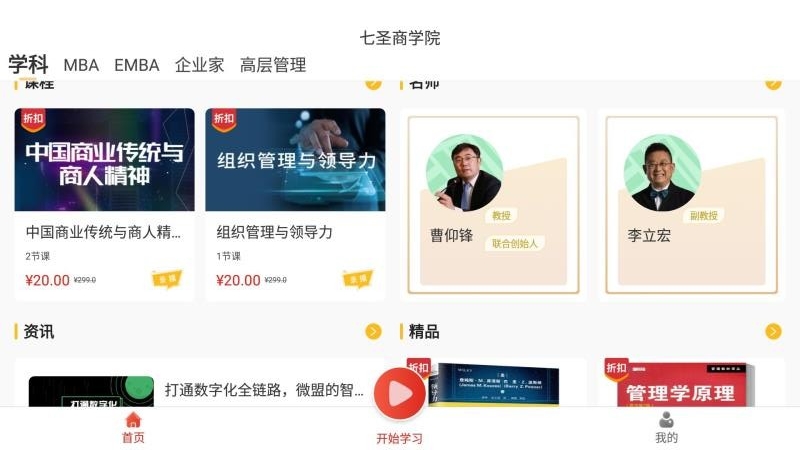Go to the 首页 tab
This screenshot has width=800, height=450.
coord(133,427)
